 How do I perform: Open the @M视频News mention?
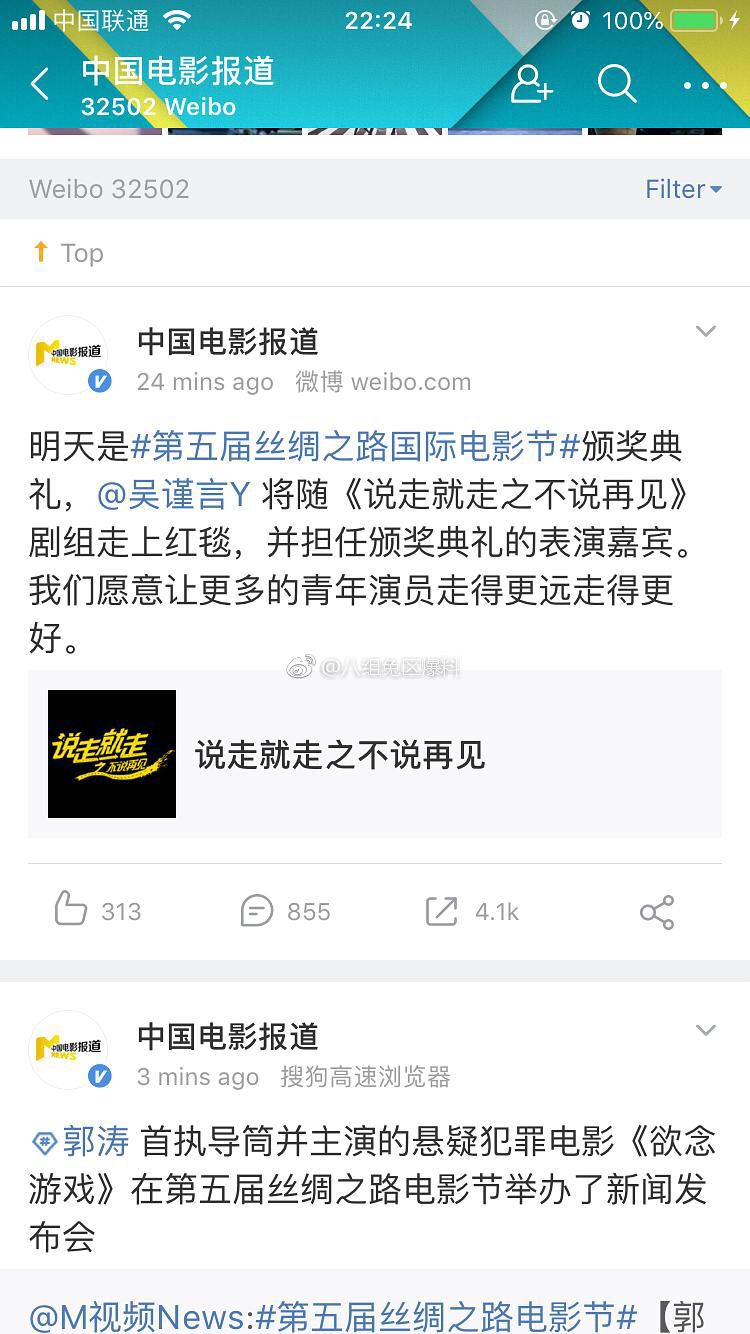click(x=138, y=1316)
